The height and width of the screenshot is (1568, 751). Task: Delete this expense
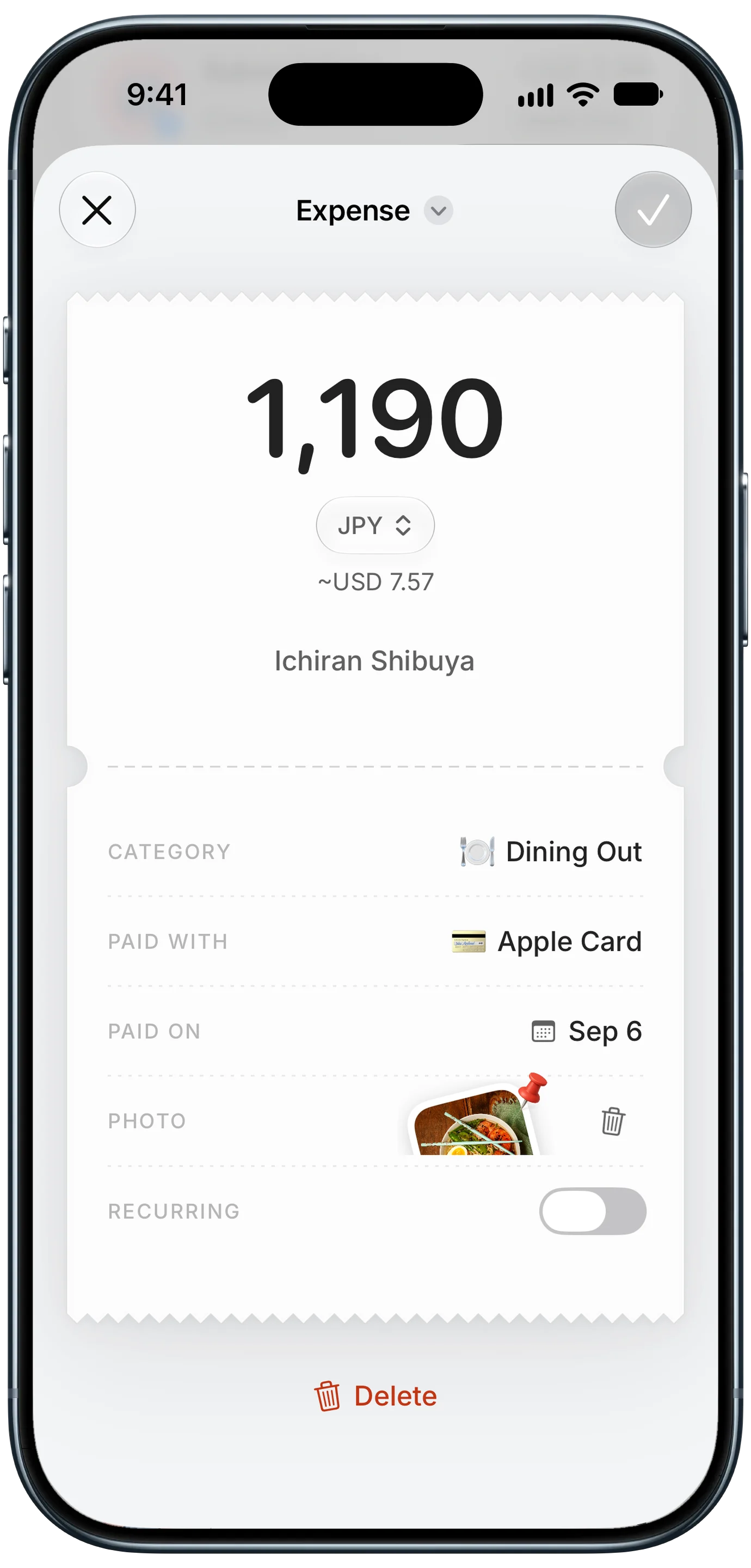click(x=375, y=1396)
